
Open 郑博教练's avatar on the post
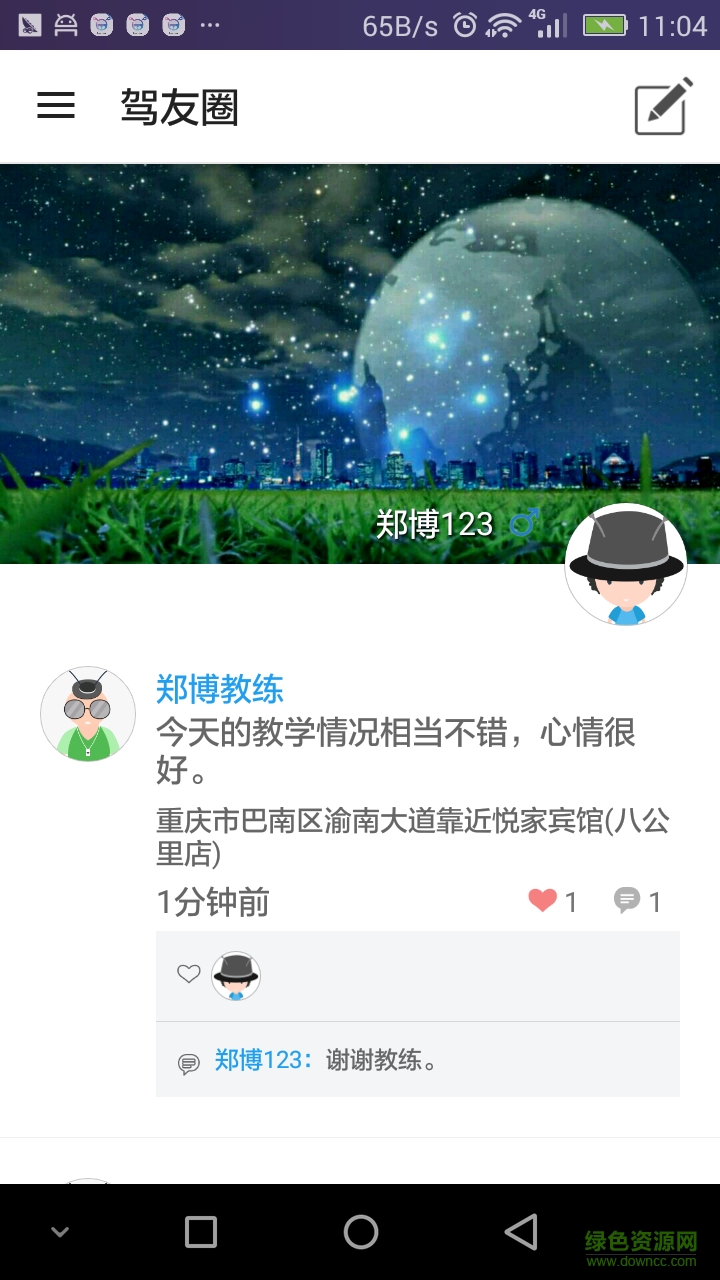88,714
